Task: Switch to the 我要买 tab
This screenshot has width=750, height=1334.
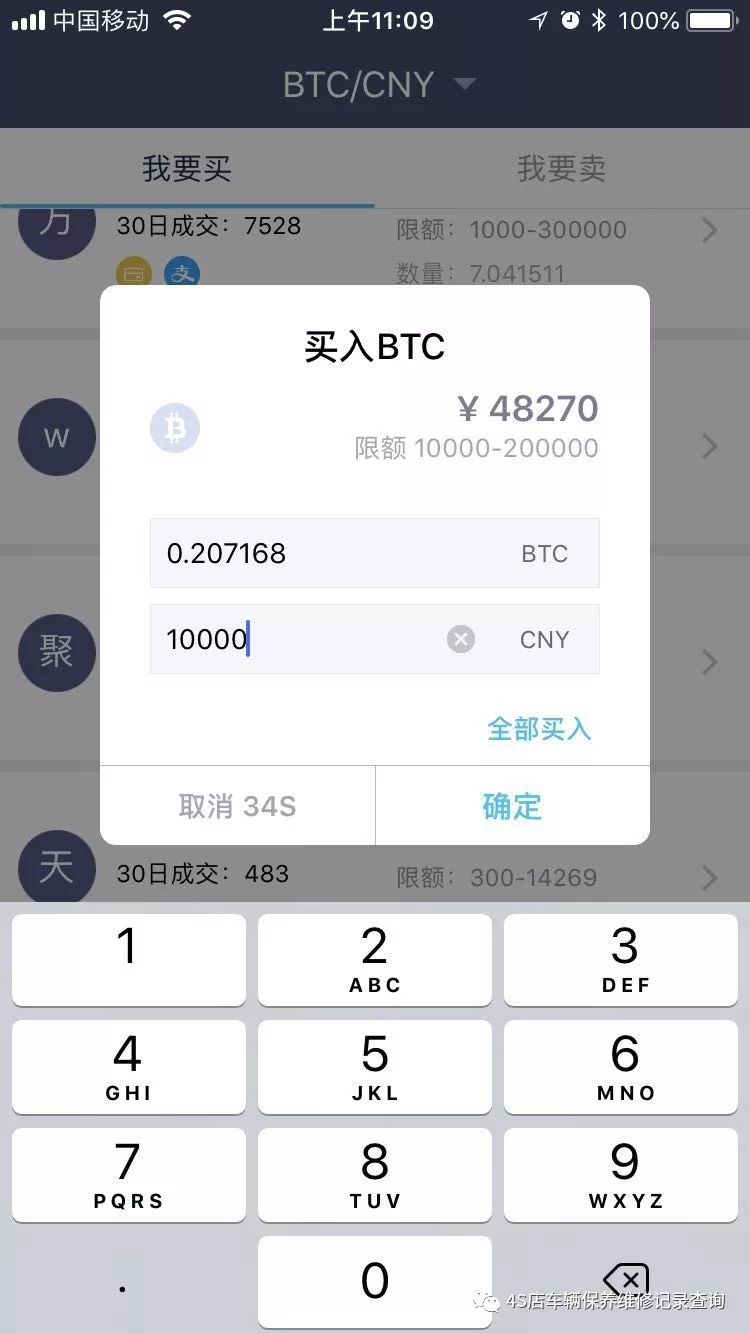Action: pos(187,170)
